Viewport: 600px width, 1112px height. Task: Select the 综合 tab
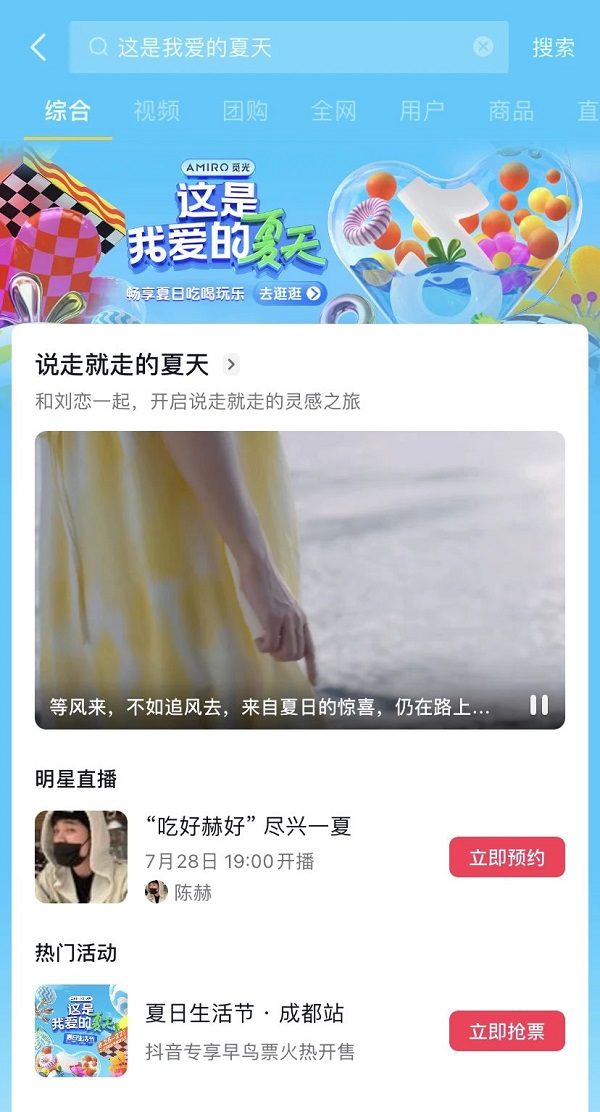(68, 110)
